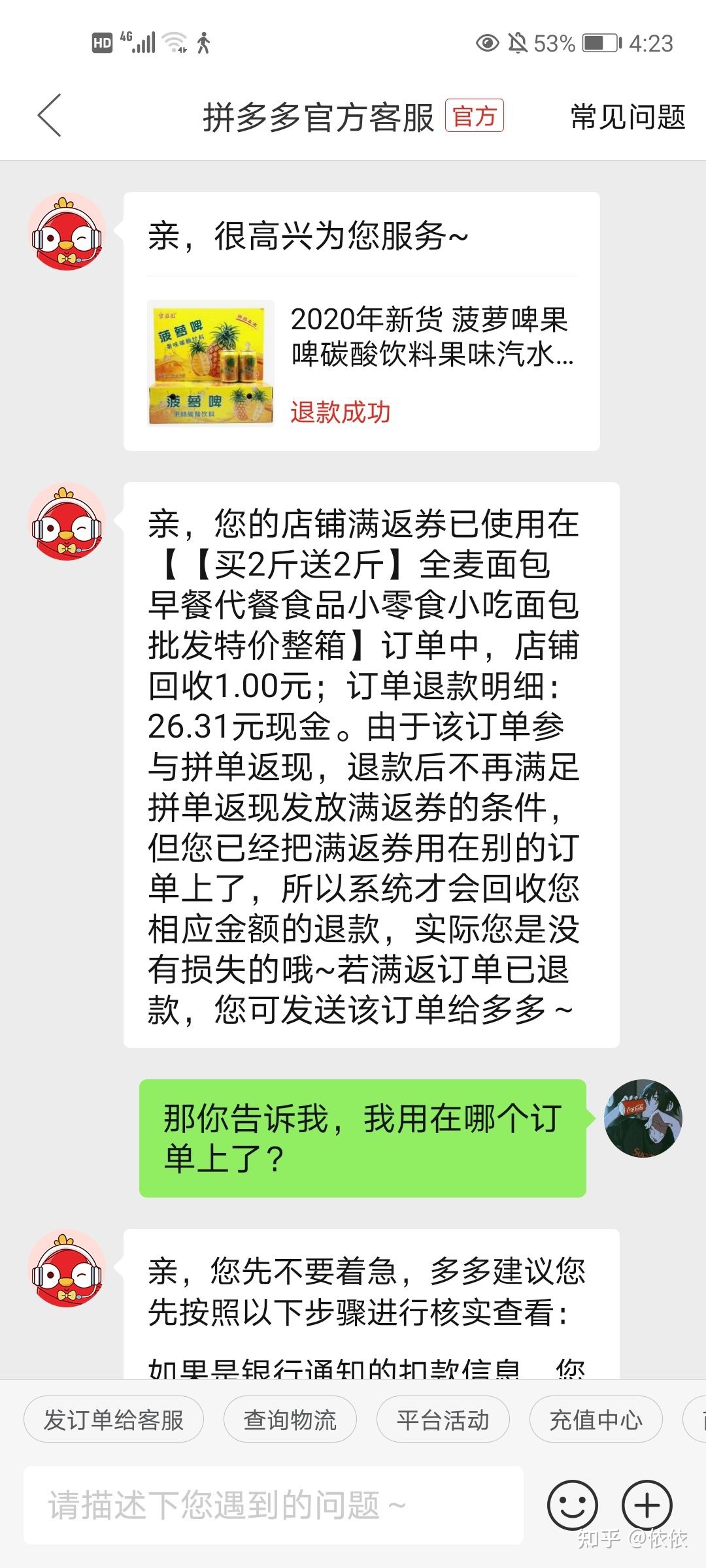This screenshot has height=1568, width=706.
Task: Open the 菠萝啤 refund order card
Action: [361, 363]
